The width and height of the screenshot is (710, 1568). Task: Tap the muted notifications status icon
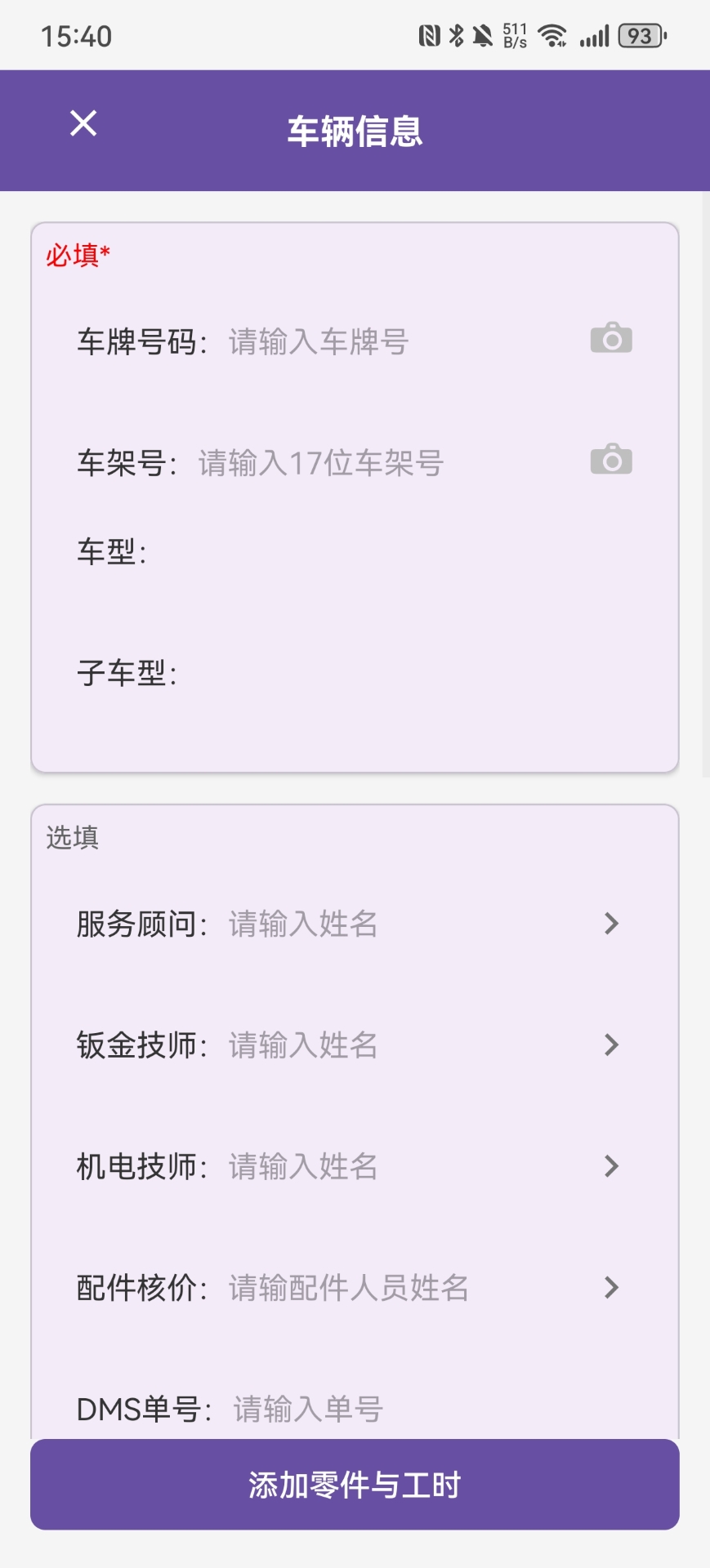tap(481, 34)
